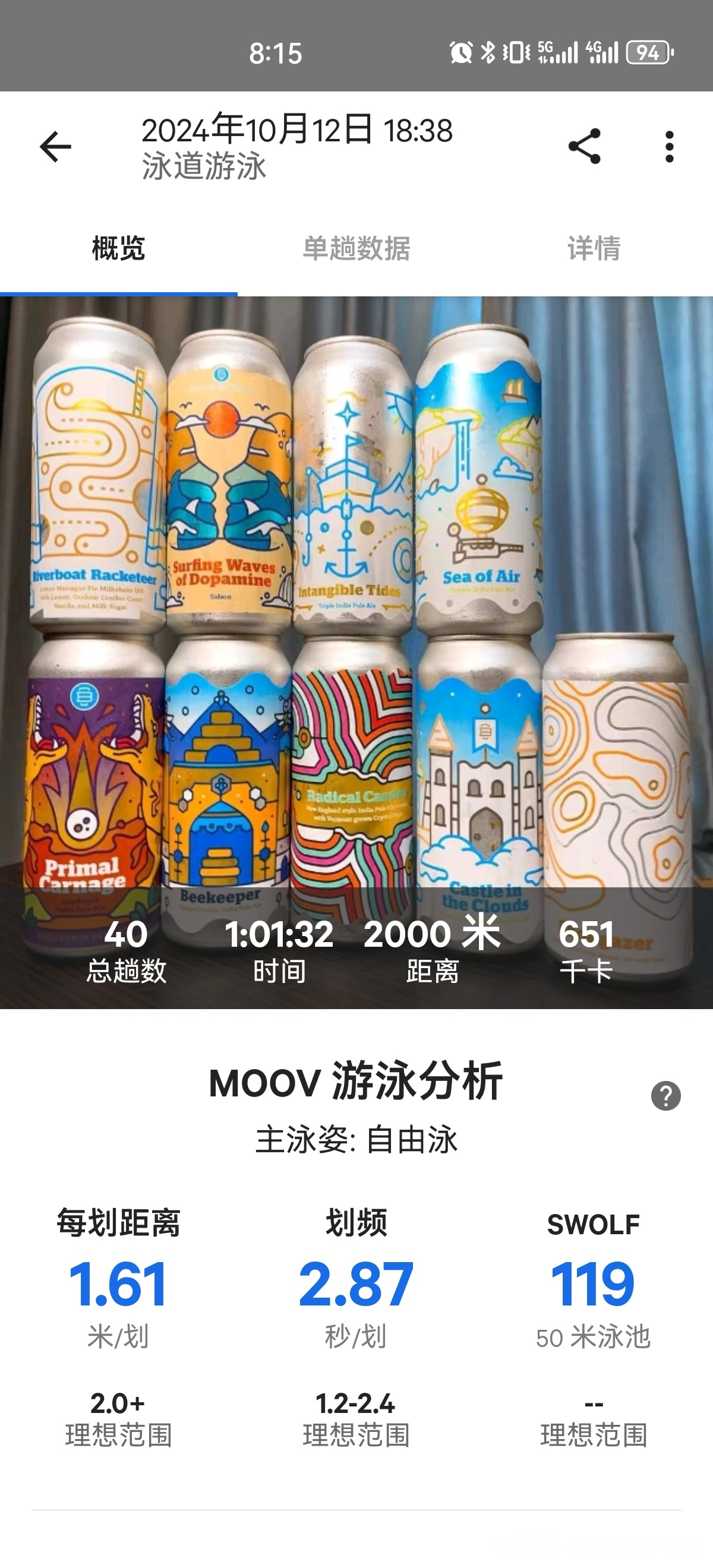Open the three-dot overflow menu

[669, 147]
